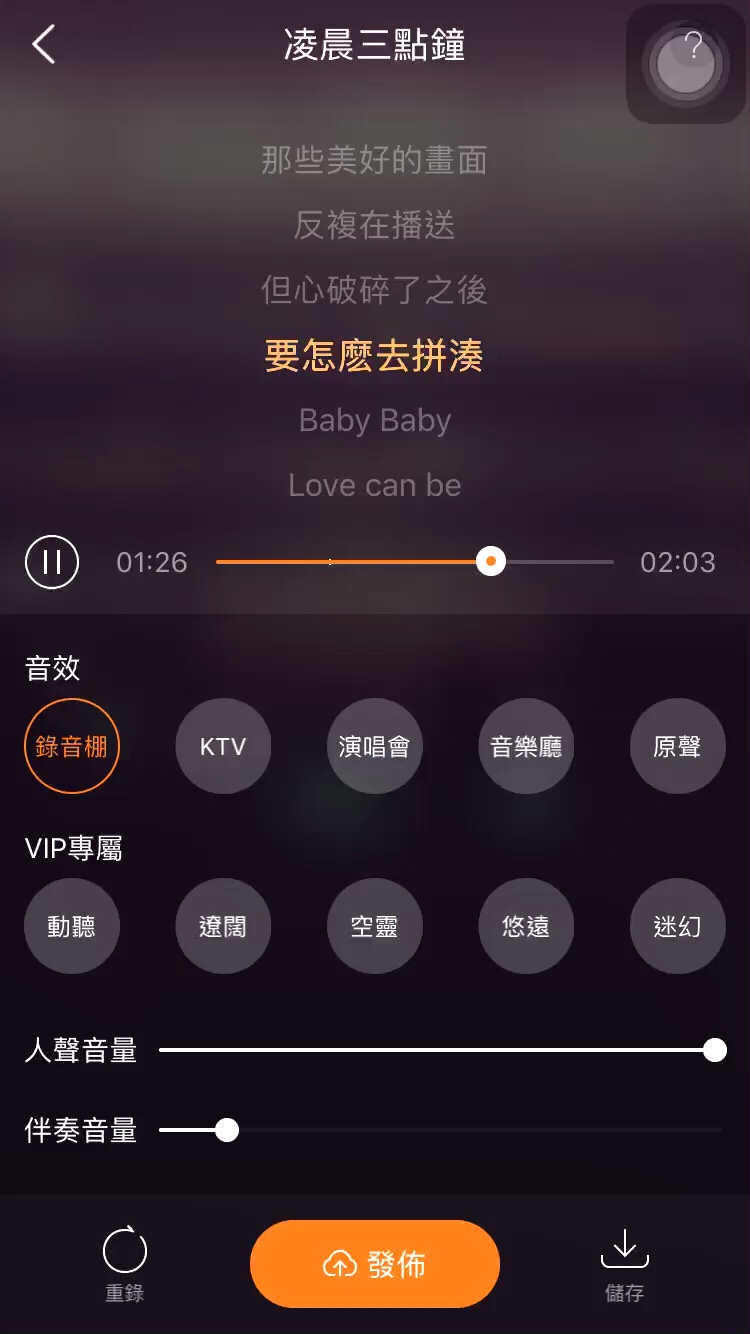Tap the 伴奏音量 accompaniment volume slider

(440, 1130)
